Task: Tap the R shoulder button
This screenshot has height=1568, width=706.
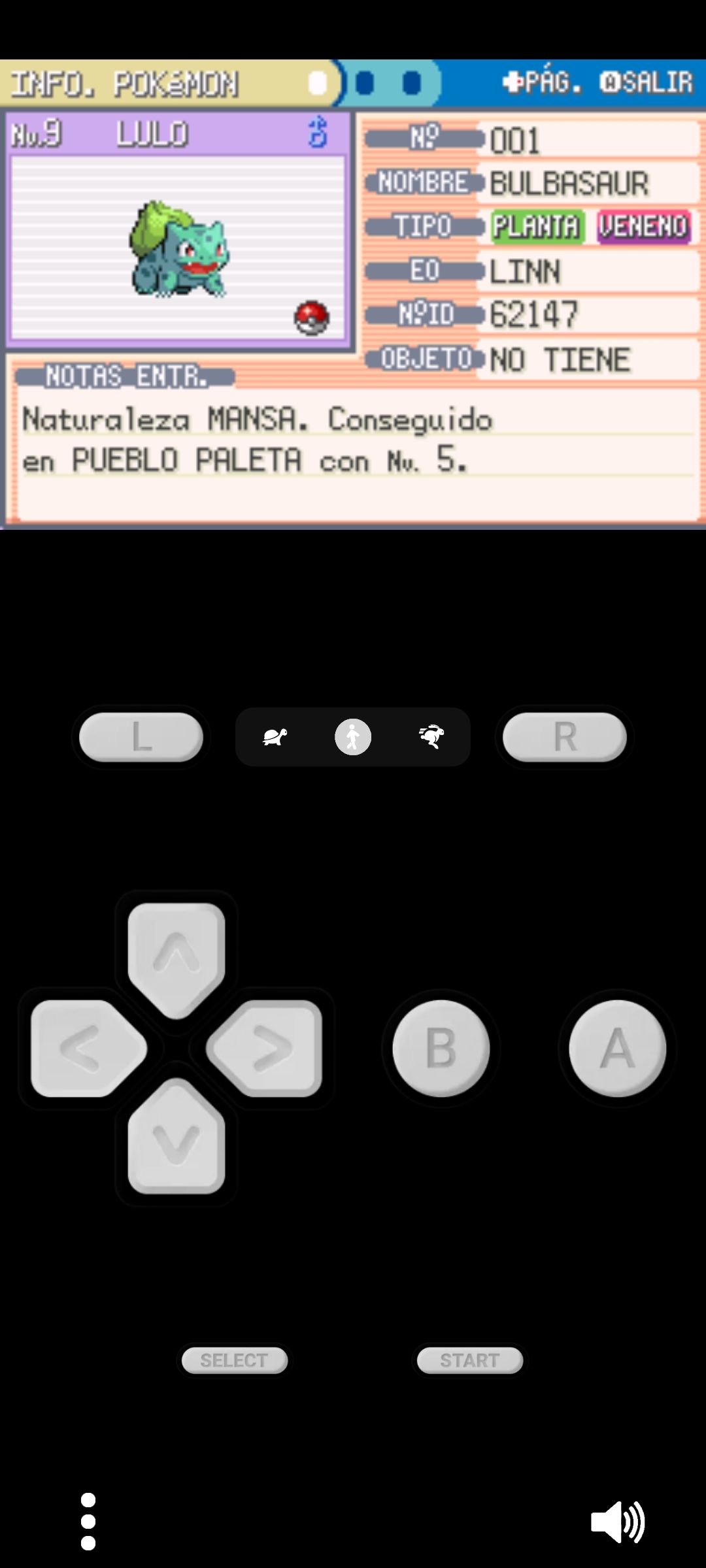Action: click(x=564, y=737)
